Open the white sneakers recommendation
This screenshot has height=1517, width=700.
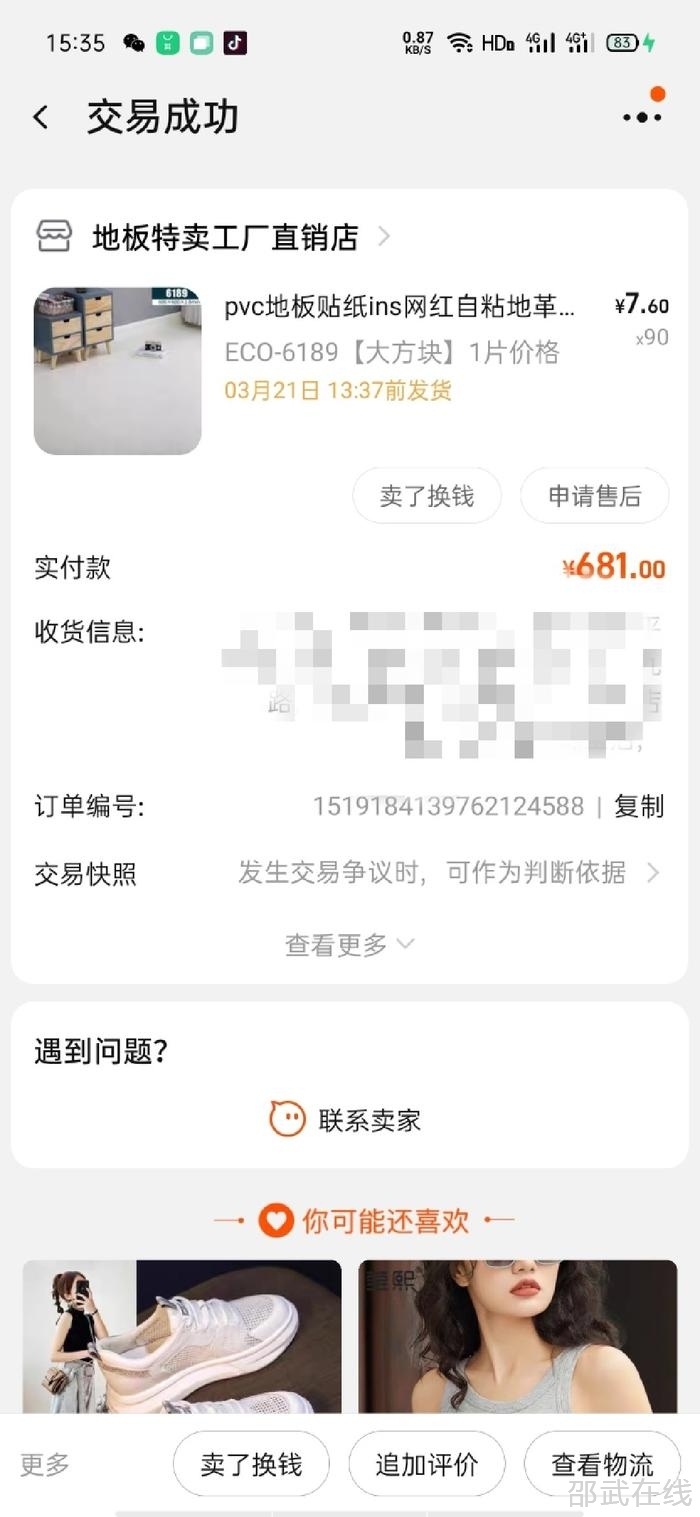[x=182, y=1335]
